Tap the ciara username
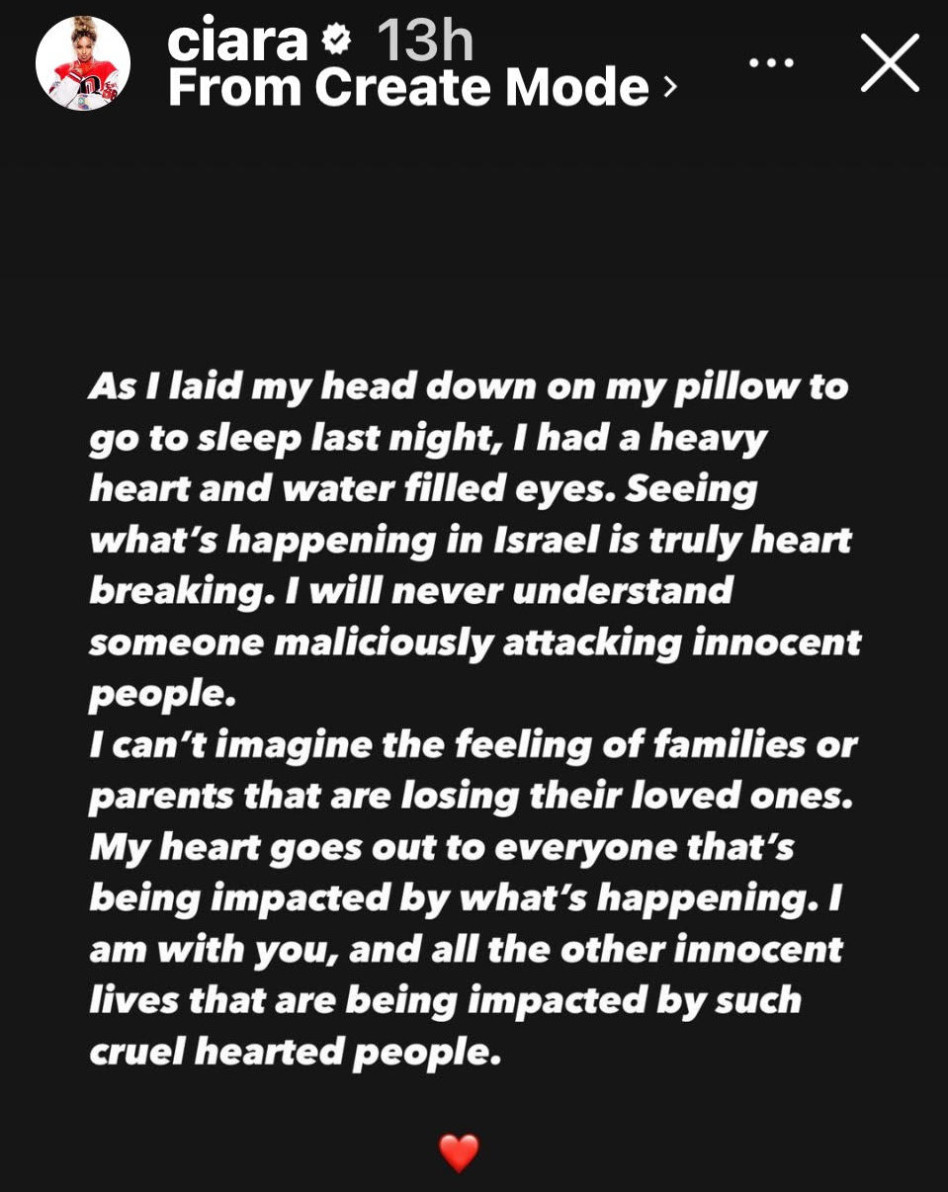The width and height of the screenshot is (948, 1192). pos(238,41)
